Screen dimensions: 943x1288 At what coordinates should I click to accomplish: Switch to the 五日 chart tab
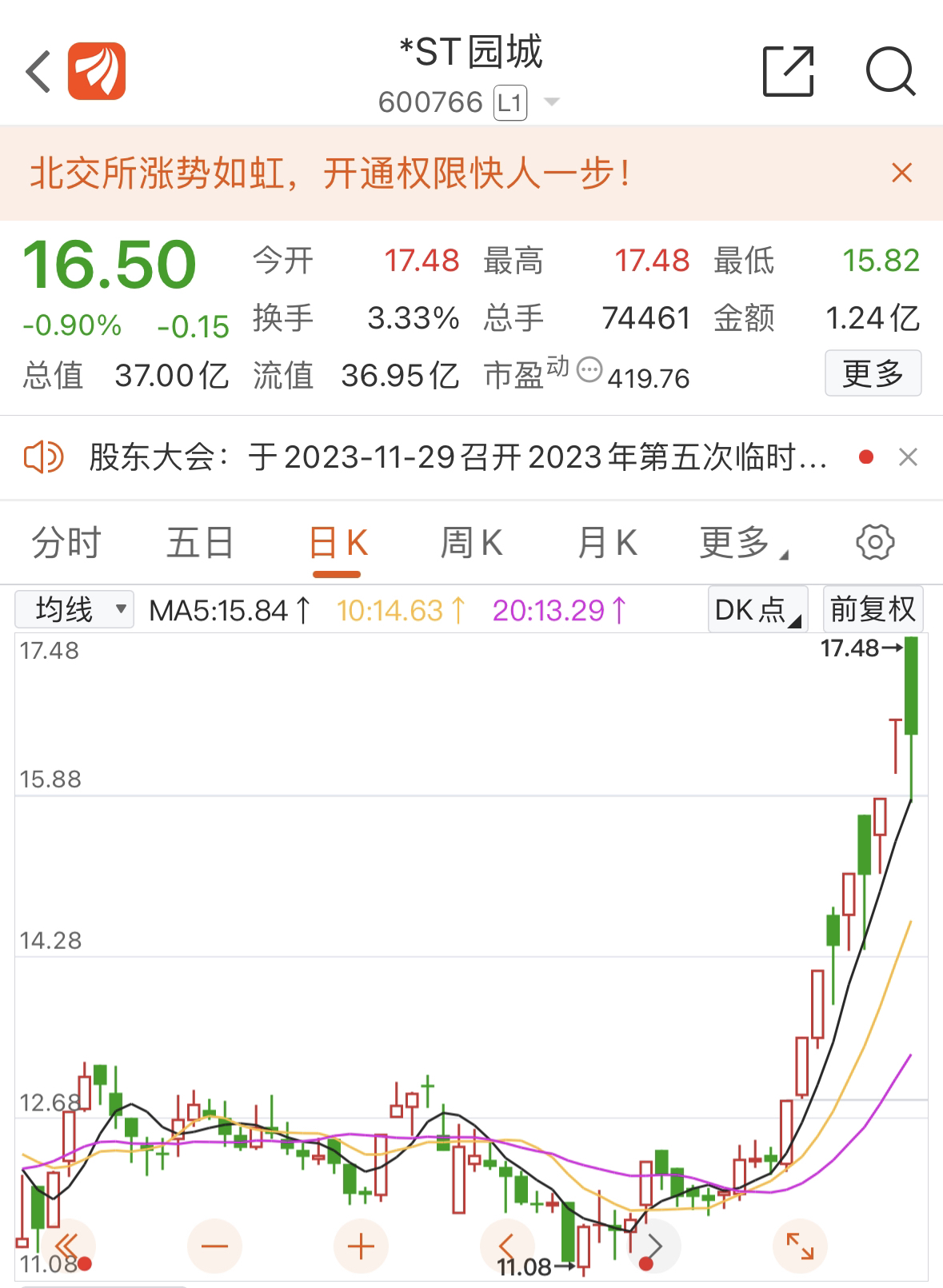pyautogui.click(x=200, y=544)
